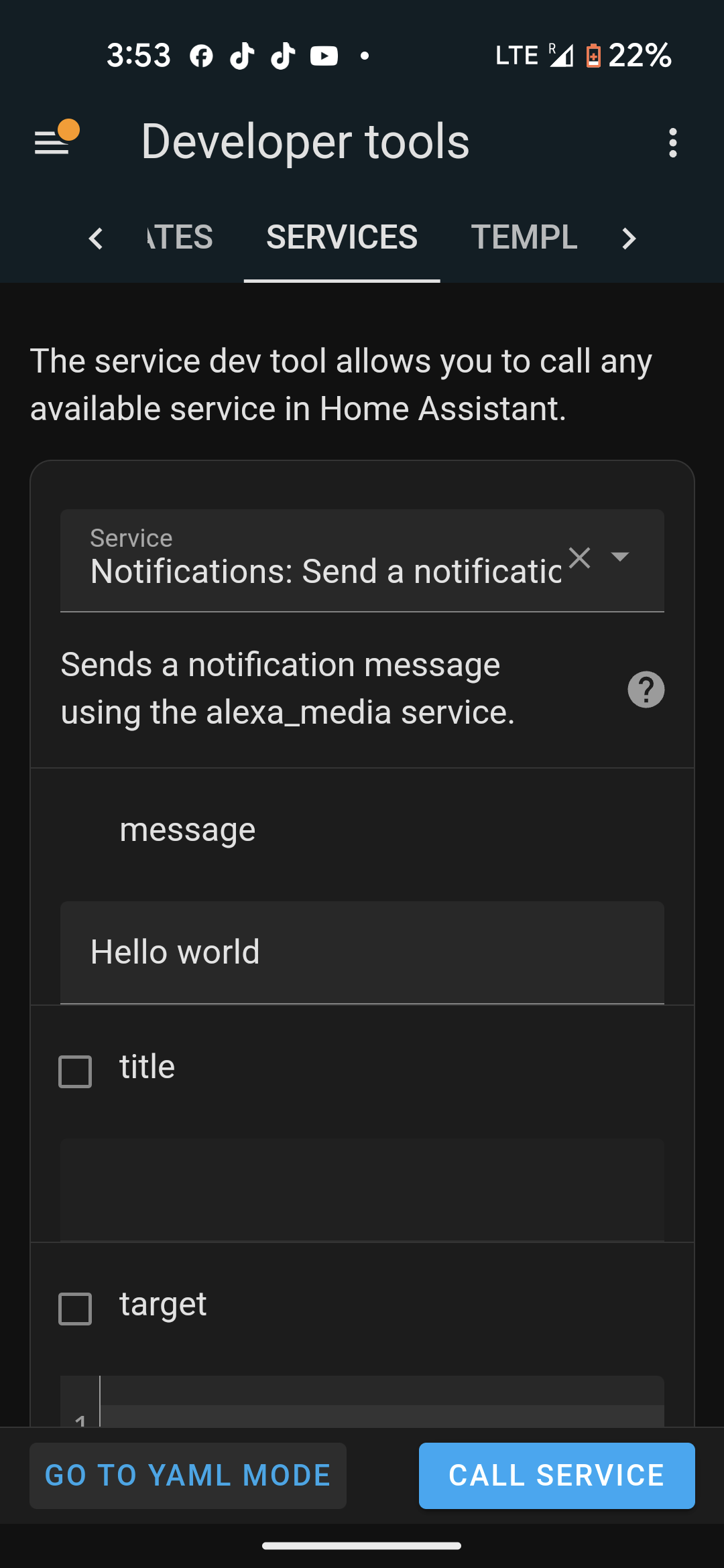The height and width of the screenshot is (1568, 724).
Task: Tap the empty title text field
Action: (362, 1189)
